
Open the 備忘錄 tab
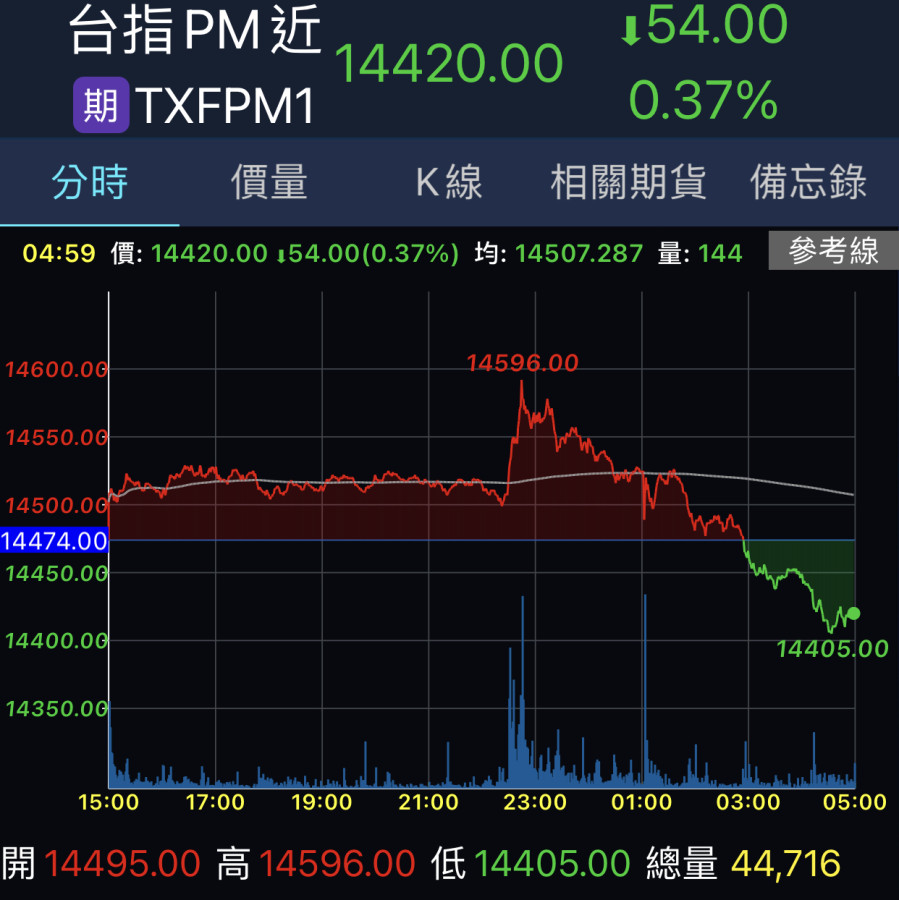(808, 183)
